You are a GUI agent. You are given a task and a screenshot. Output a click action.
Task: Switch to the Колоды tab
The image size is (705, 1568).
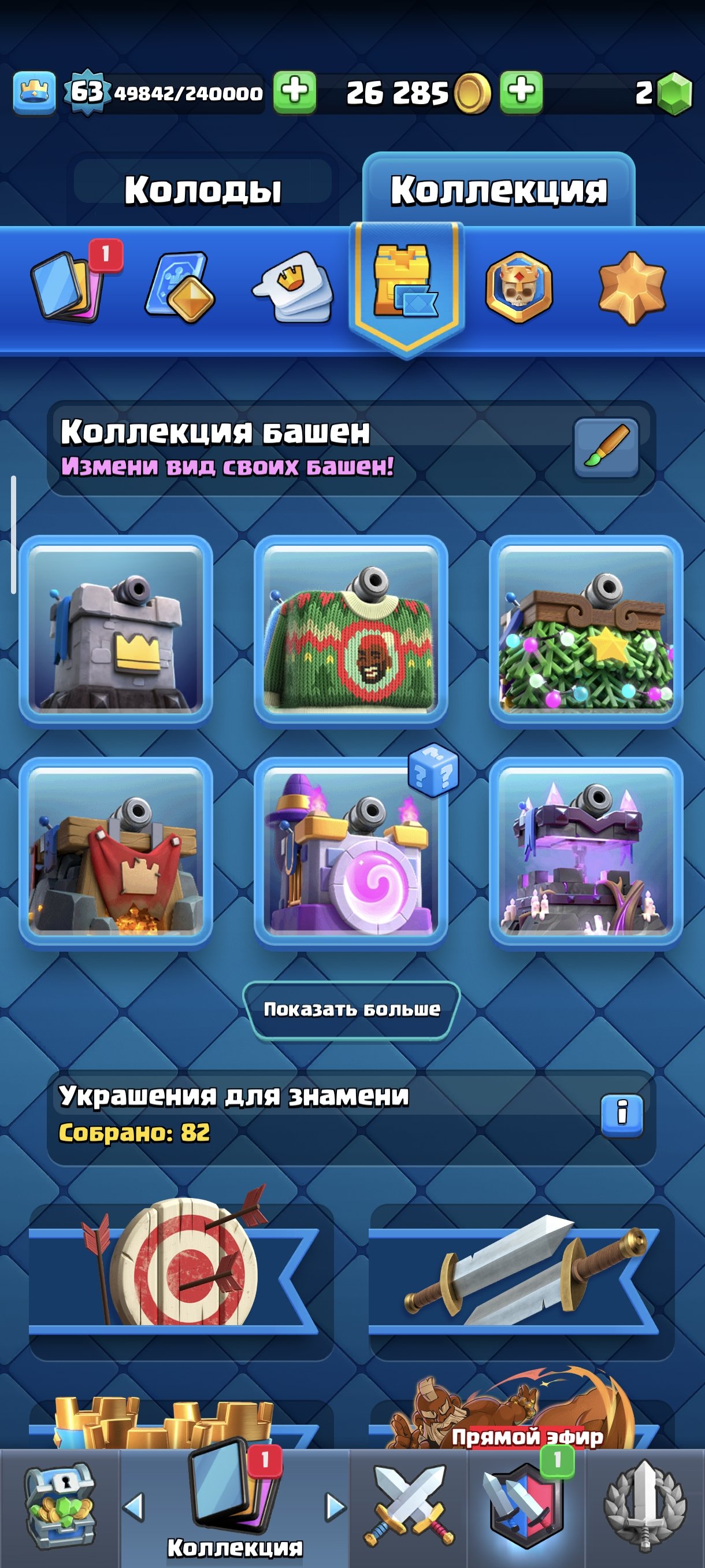coord(203,189)
